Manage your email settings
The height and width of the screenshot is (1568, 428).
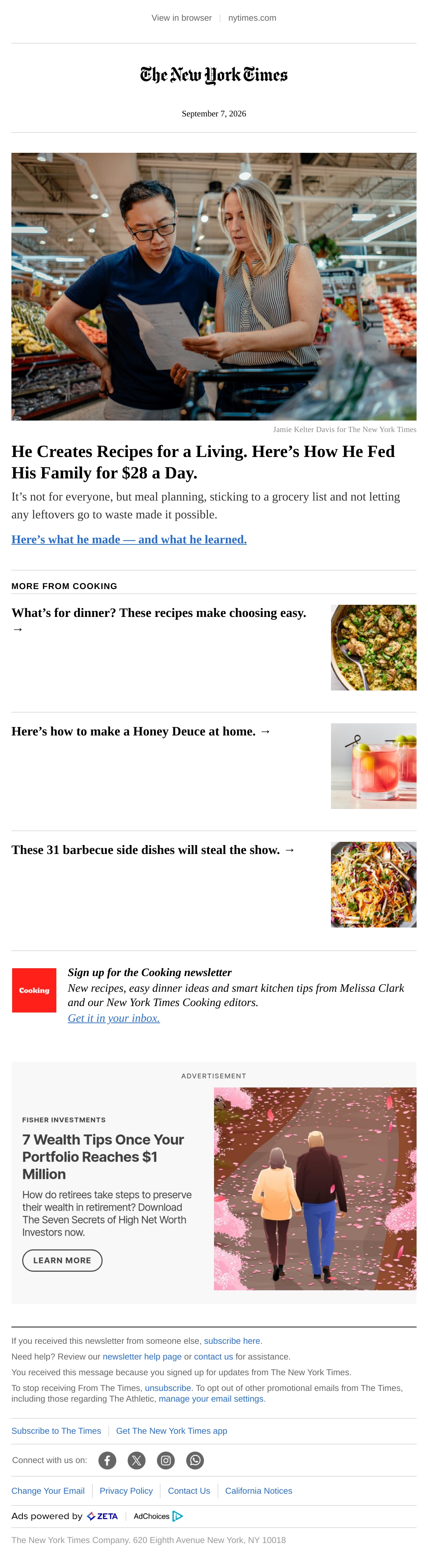(211, 1399)
